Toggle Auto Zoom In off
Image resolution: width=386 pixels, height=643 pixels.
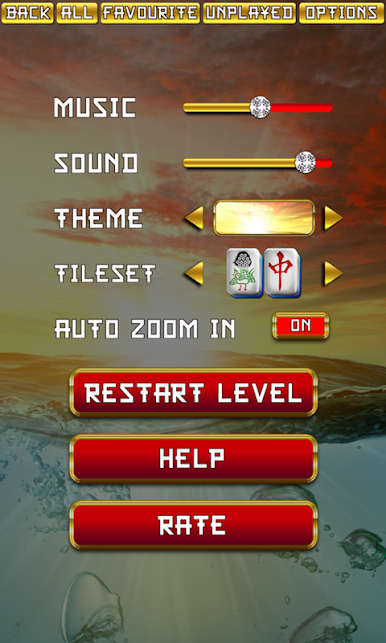[x=301, y=326]
